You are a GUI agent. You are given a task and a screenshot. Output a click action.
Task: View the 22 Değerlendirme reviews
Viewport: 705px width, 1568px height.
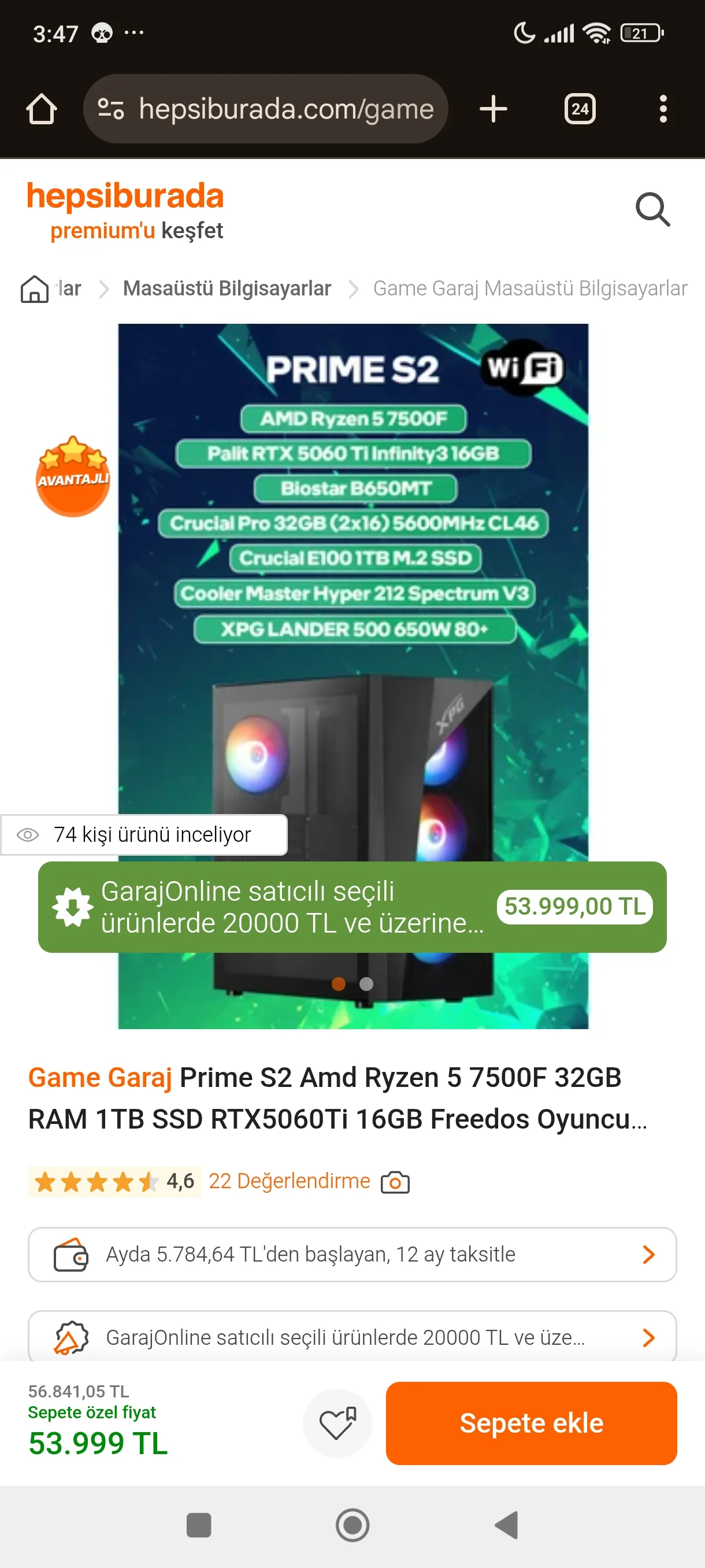(x=289, y=1181)
